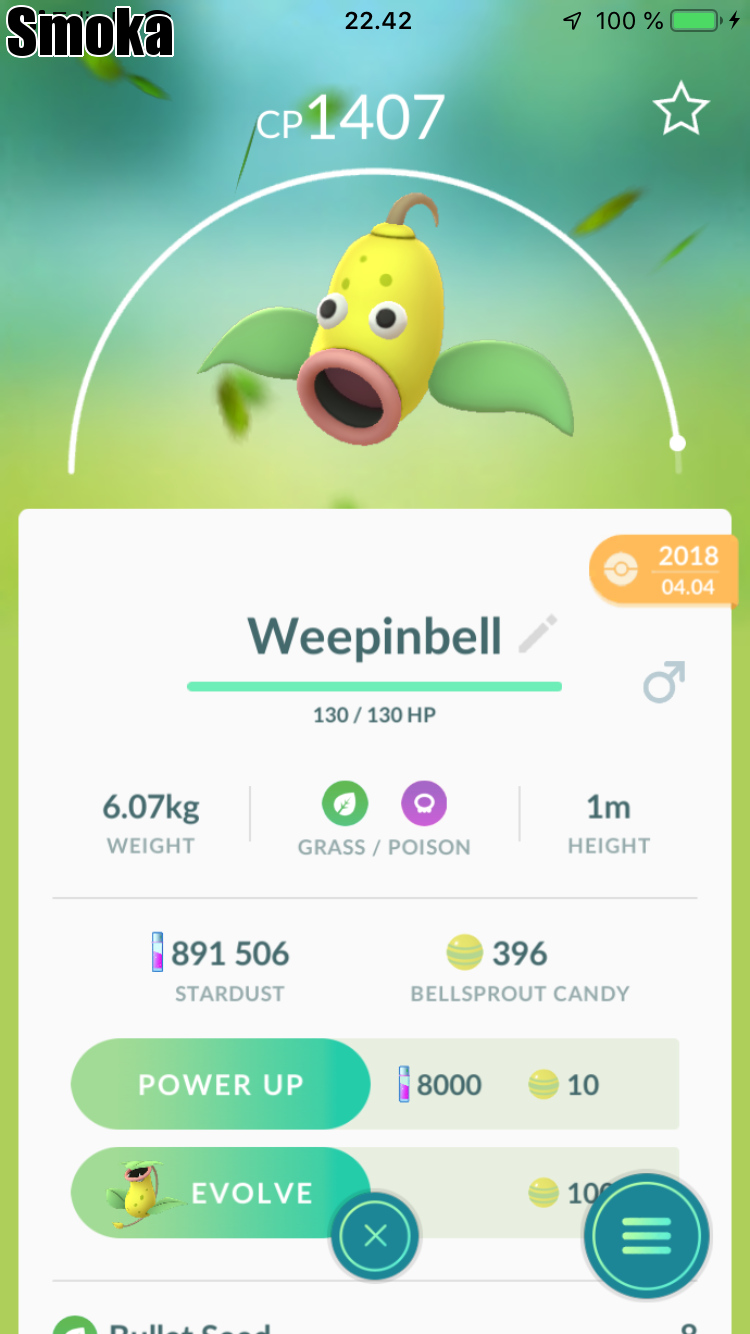Open the hamburger options menu
Image resolution: width=750 pixels, height=1334 pixels.
646,1237
